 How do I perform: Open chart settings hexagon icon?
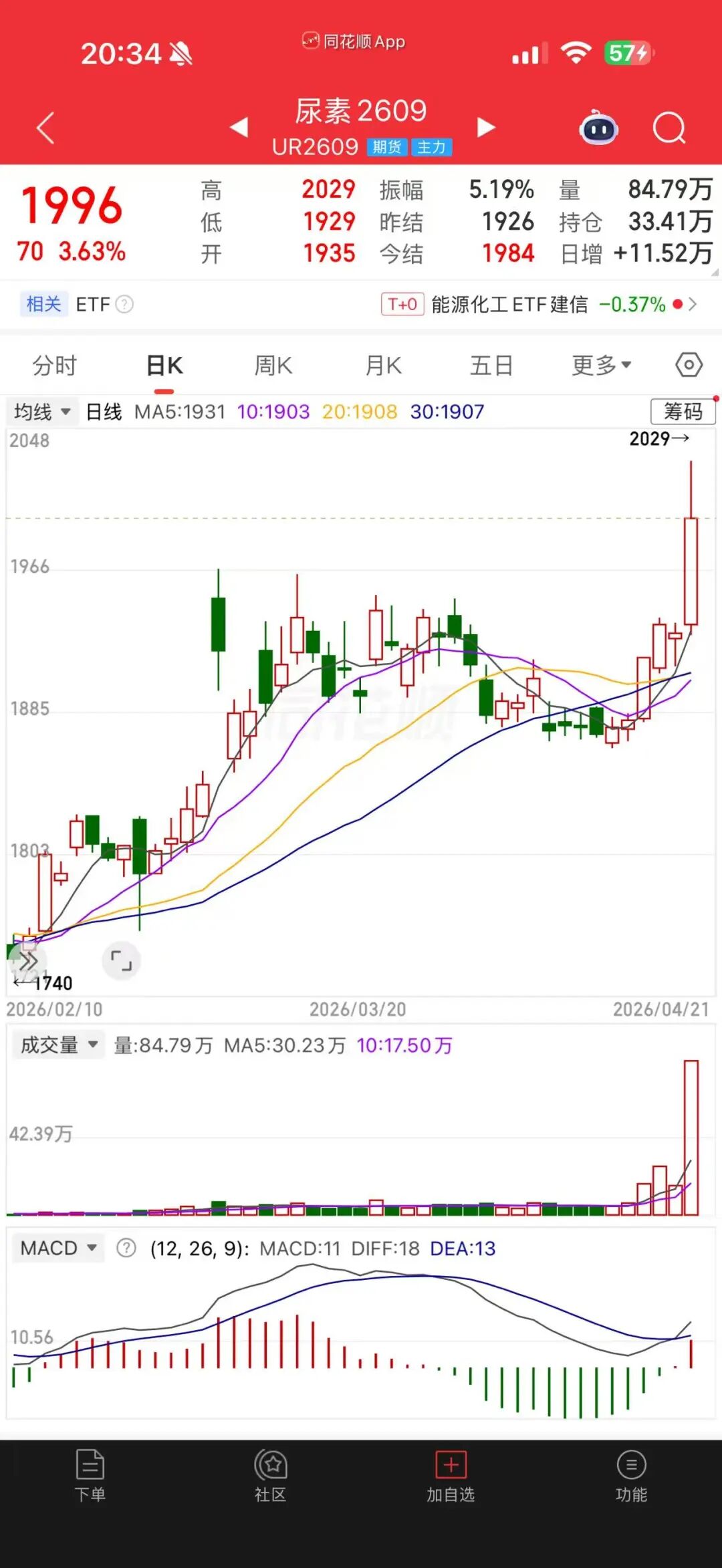(689, 365)
